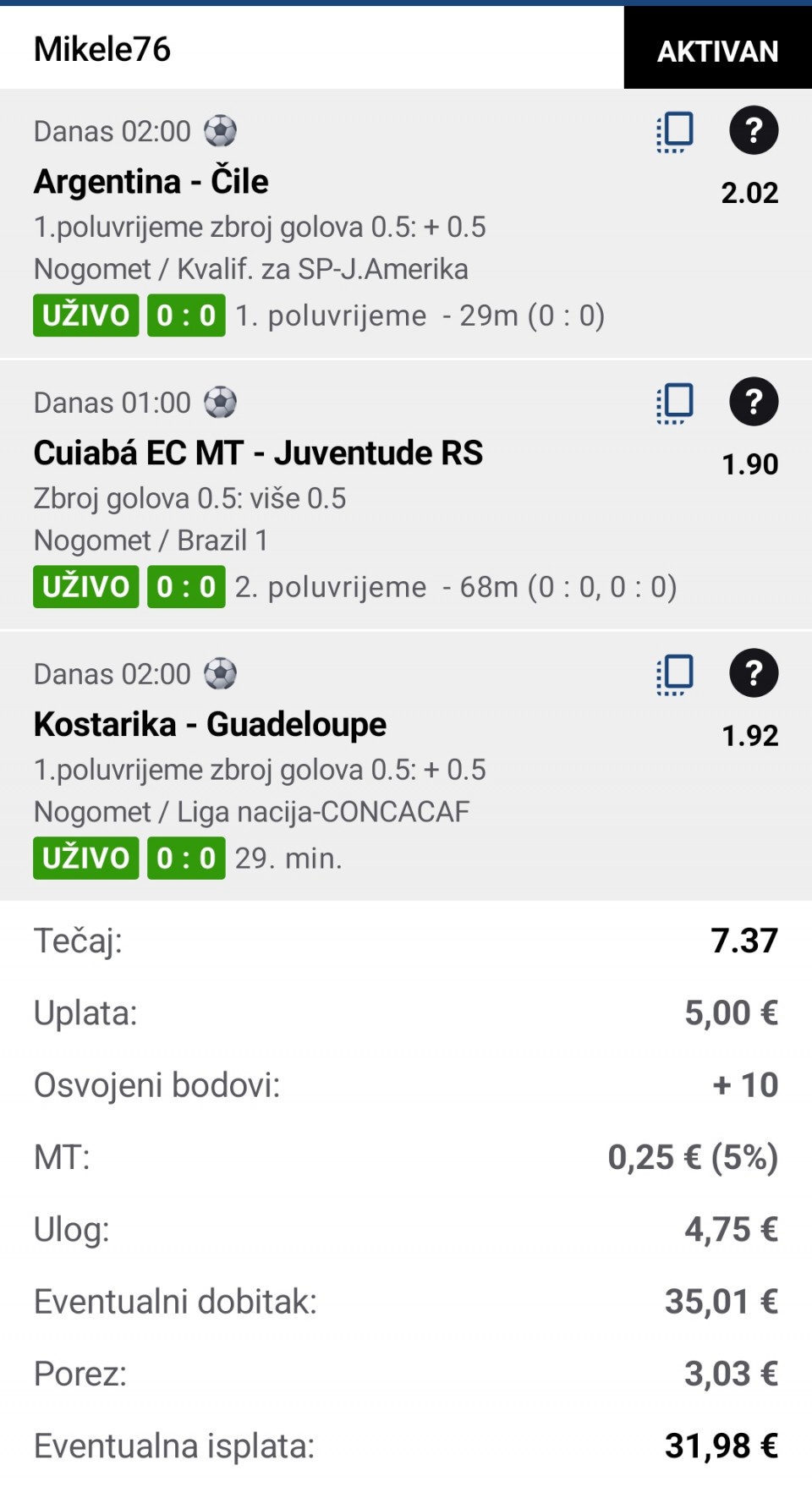The height and width of the screenshot is (1487, 812).
Task: Show help for Cuiabá EC MT - Juventude RS
Action: [754, 402]
